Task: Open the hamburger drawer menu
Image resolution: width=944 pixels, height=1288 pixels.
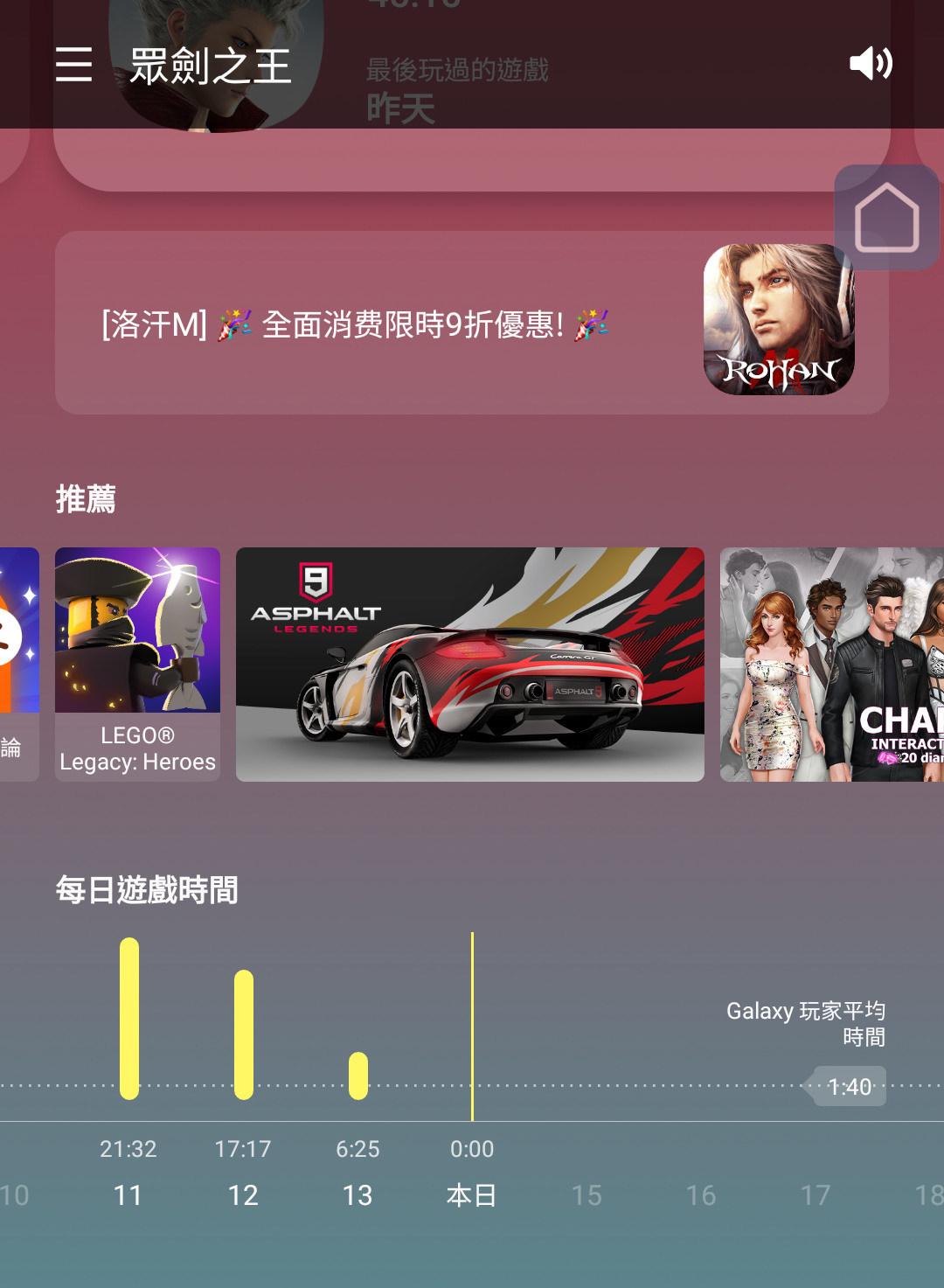Action: pyautogui.click(x=73, y=65)
